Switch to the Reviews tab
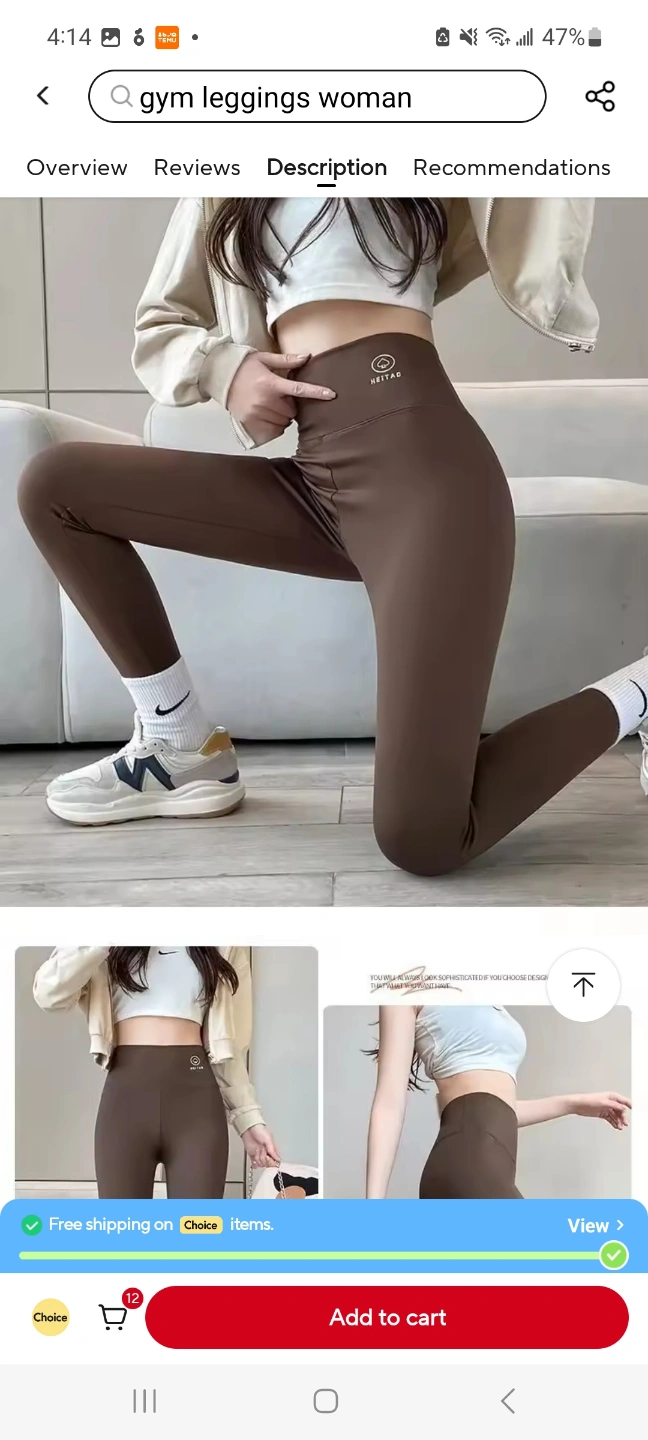 point(197,167)
